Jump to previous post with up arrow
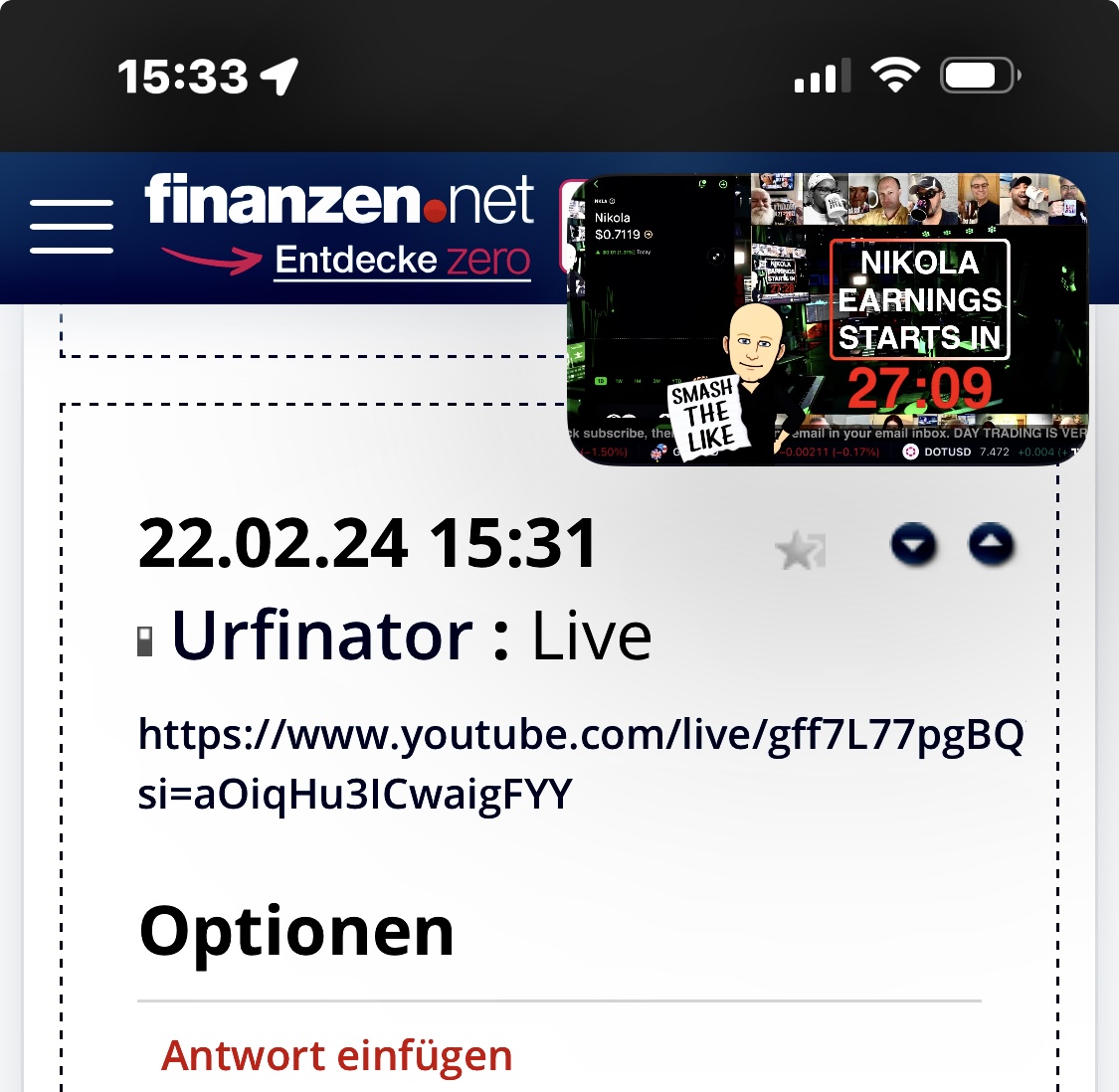This screenshot has height=1092, width=1119. 991,545
